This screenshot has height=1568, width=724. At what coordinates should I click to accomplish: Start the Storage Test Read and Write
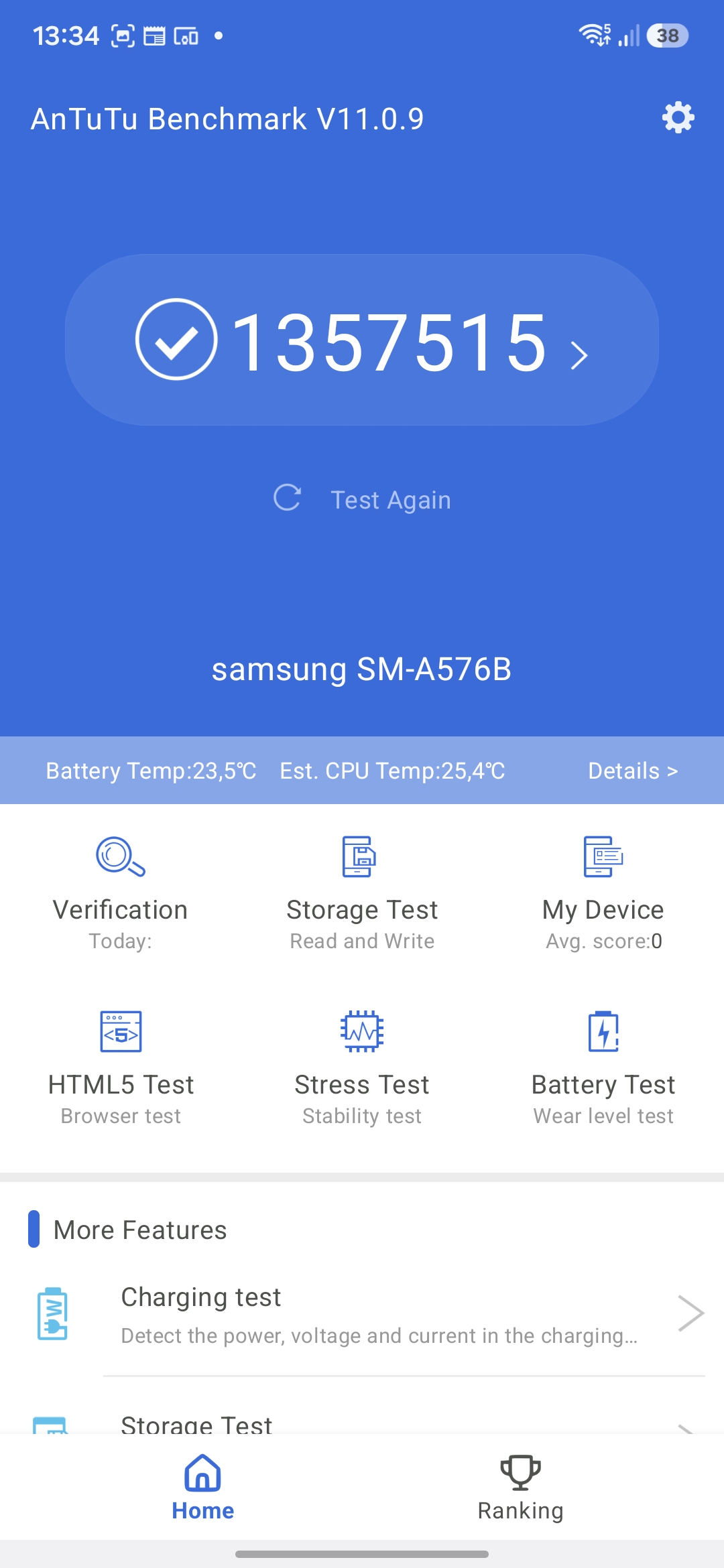pos(362,891)
